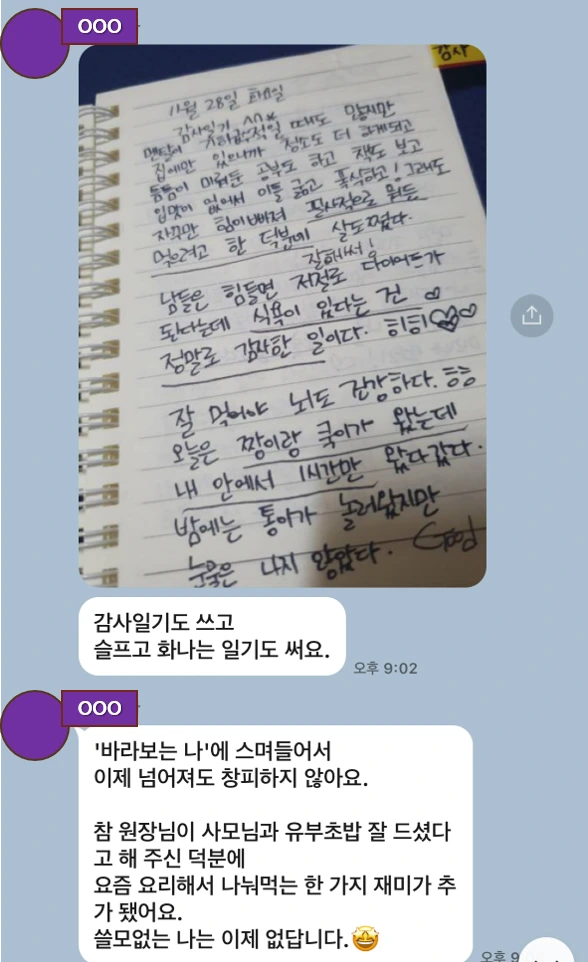
Task: Open profile avatar of the diary photo sender
Action: pos(34,43)
